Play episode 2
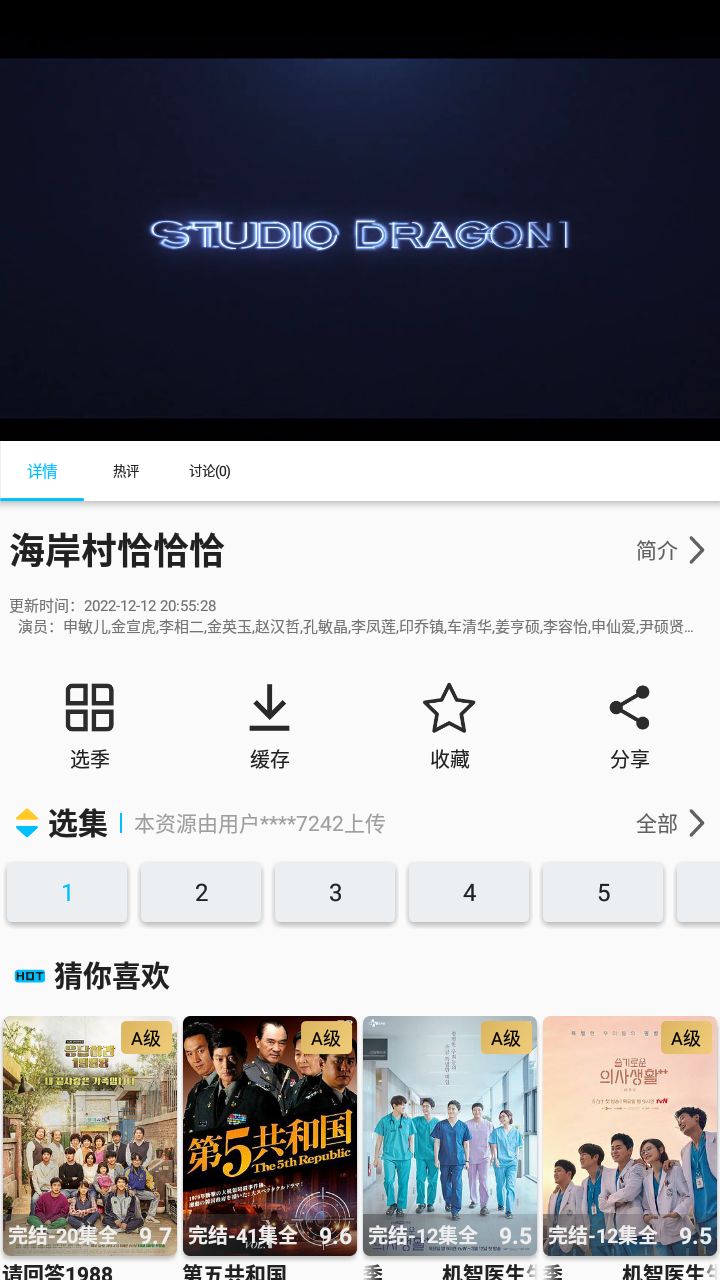The height and width of the screenshot is (1280, 720). 201,892
